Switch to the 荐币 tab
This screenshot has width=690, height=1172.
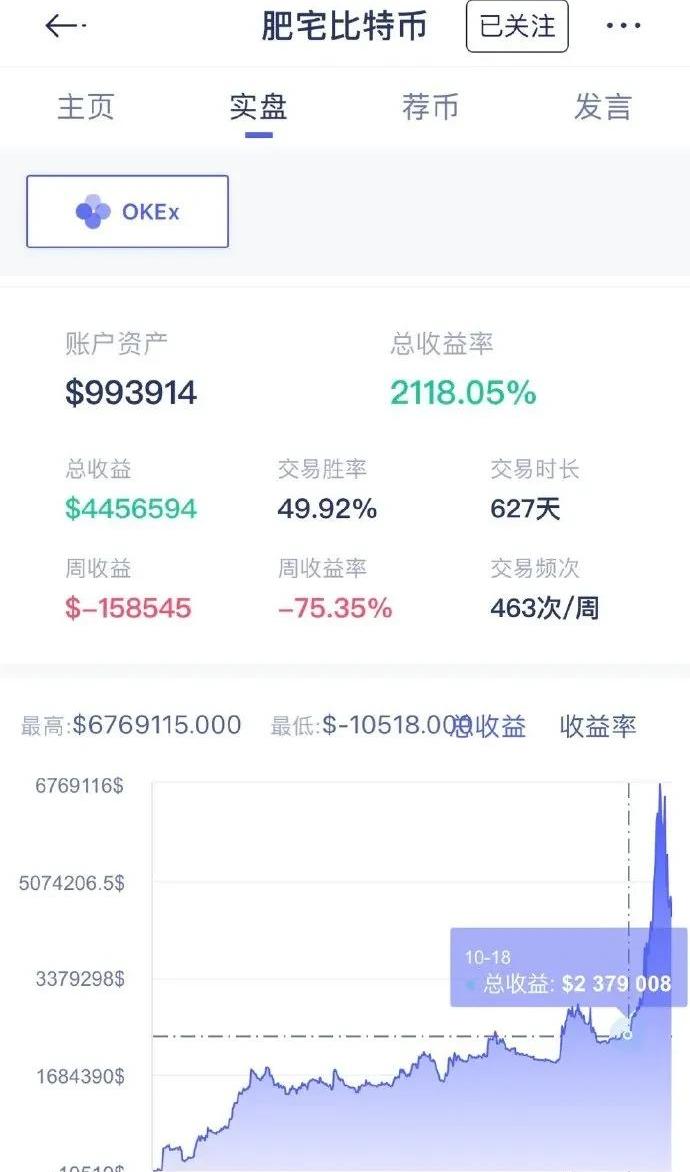click(430, 107)
